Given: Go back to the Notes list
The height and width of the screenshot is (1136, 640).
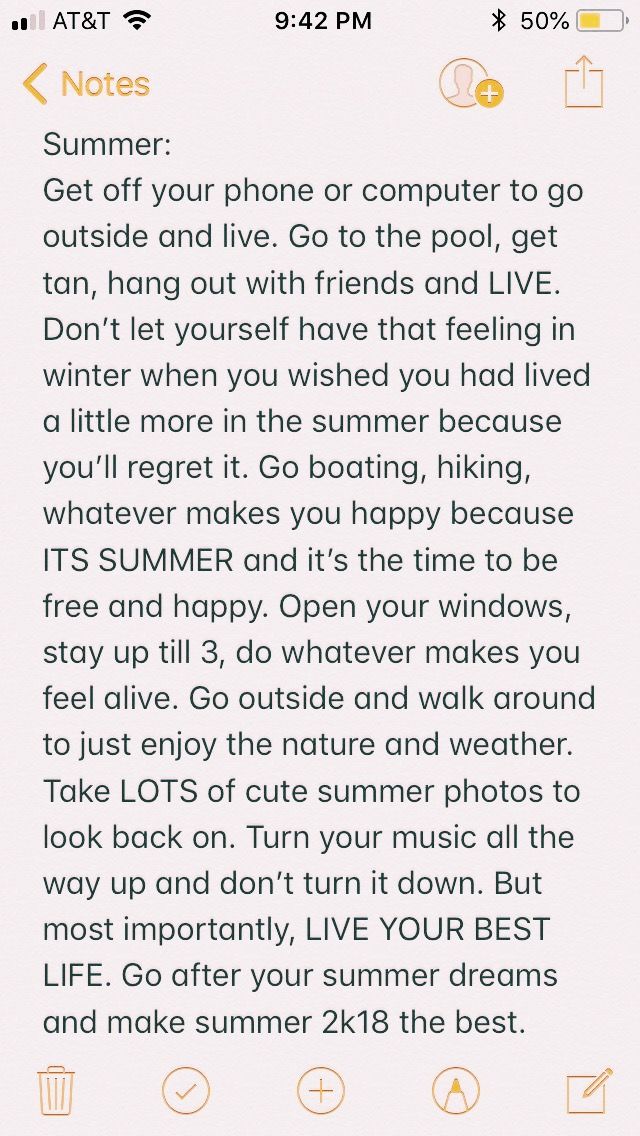Looking at the screenshot, I should pyautogui.click(x=86, y=85).
